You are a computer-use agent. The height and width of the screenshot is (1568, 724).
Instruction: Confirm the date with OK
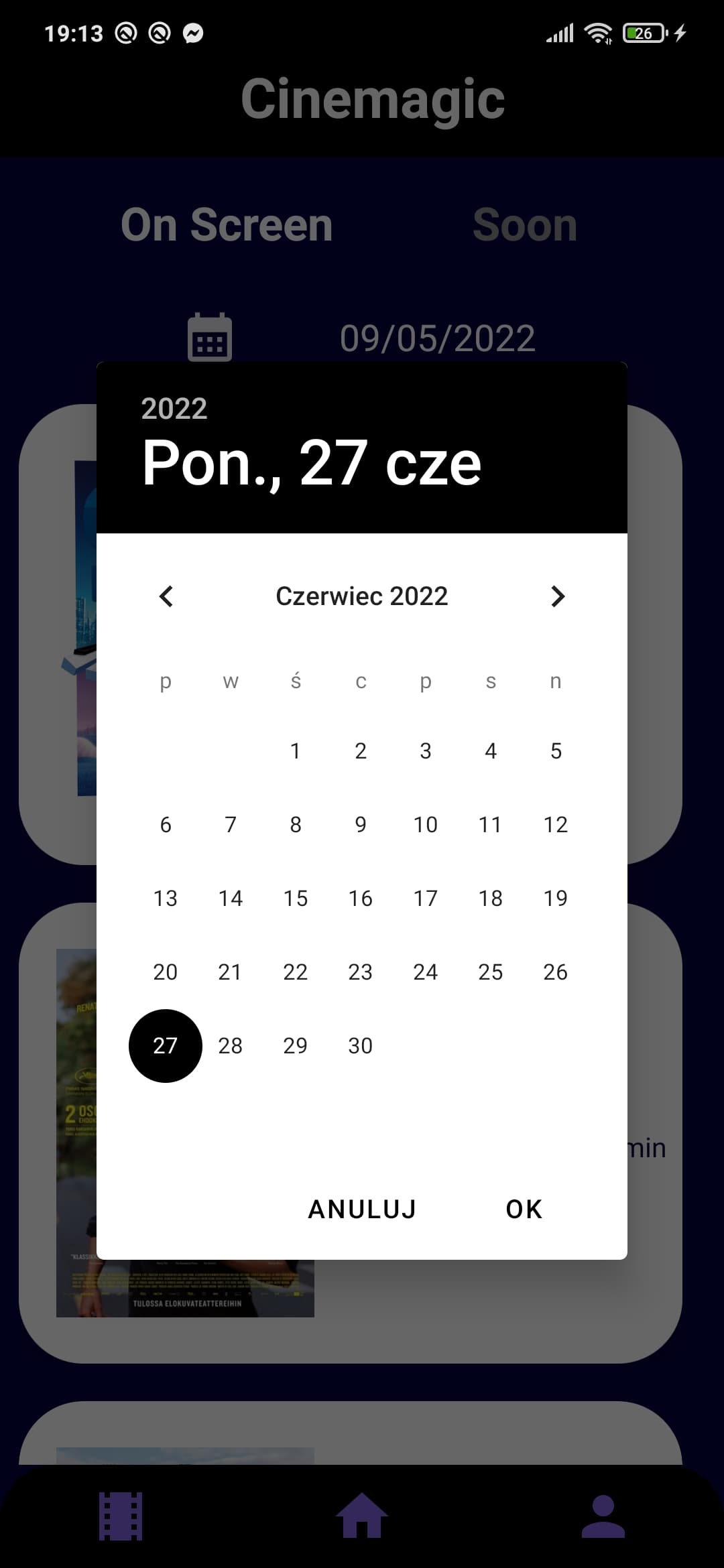coord(524,1210)
